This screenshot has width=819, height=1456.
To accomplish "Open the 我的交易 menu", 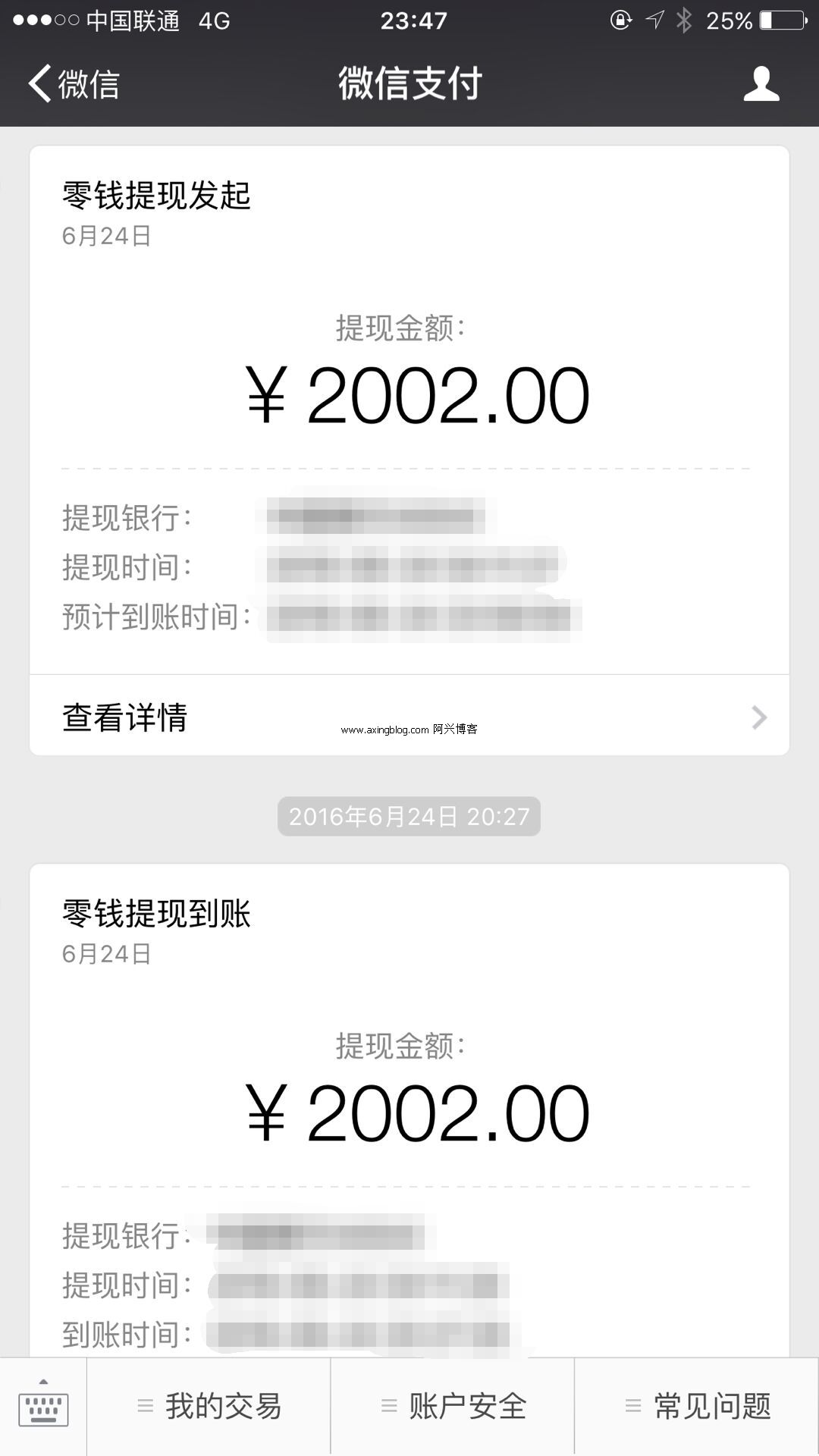I will [209, 1407].
